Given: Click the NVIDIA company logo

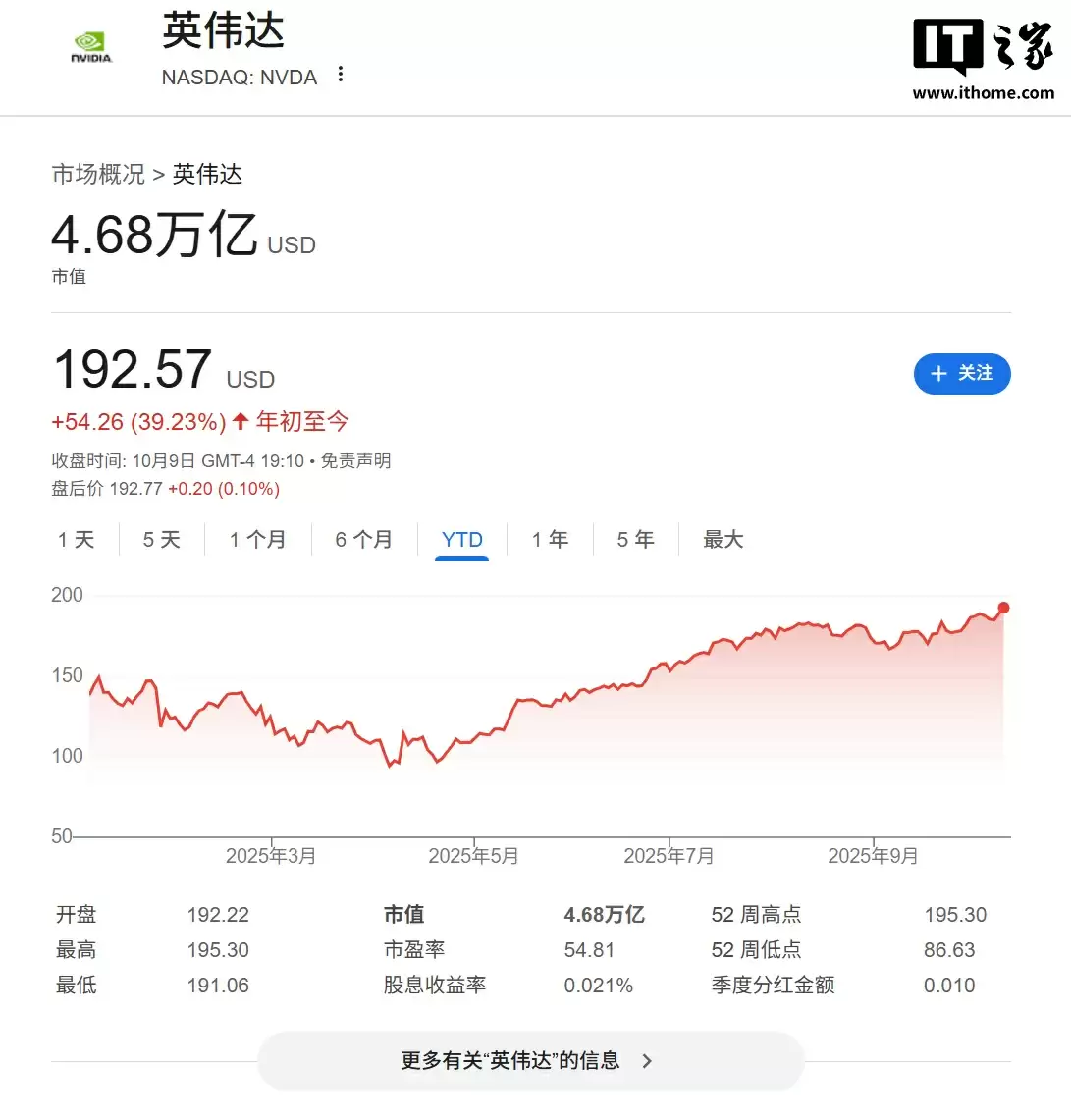Looking at the screenshot, I should 90,43.
